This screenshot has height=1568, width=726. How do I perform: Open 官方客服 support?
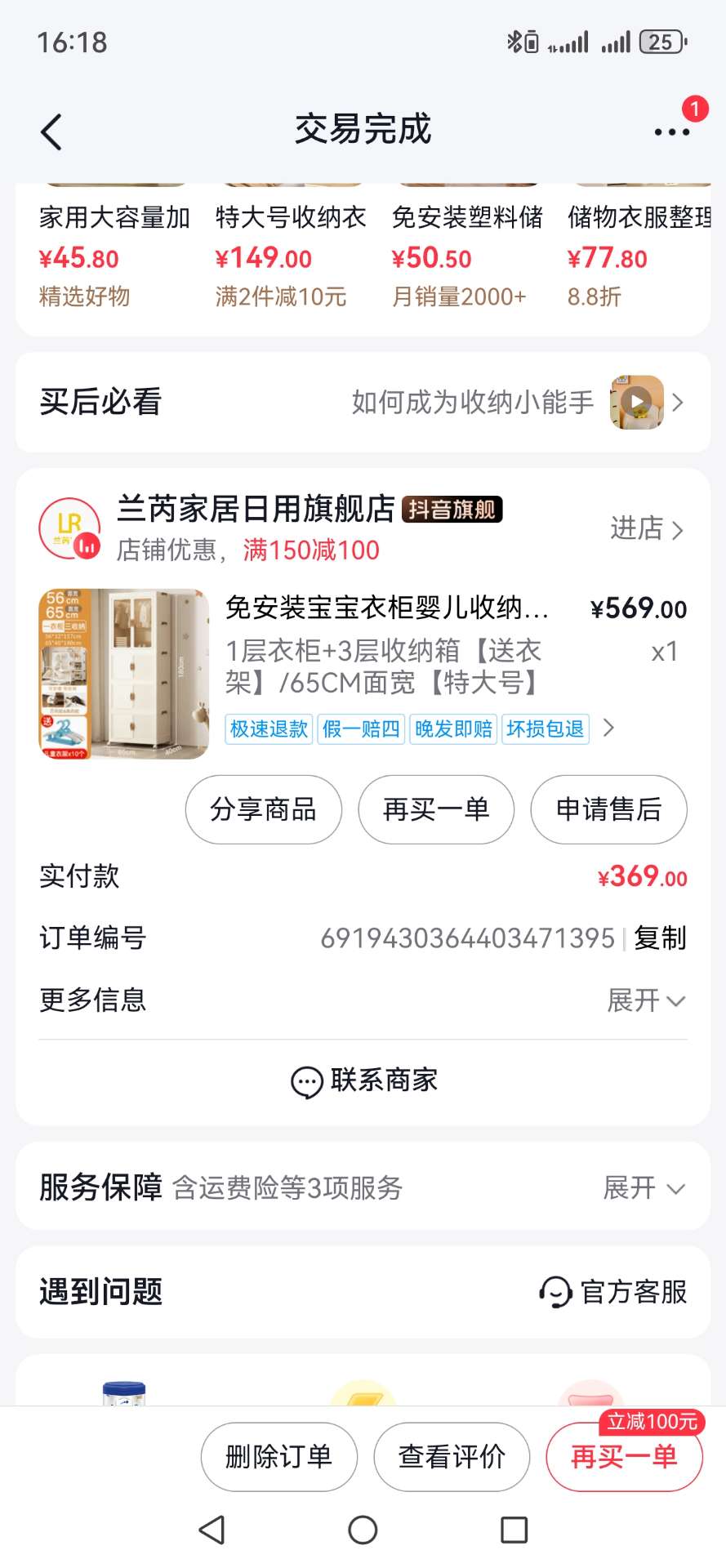(x=613, y=1292)
